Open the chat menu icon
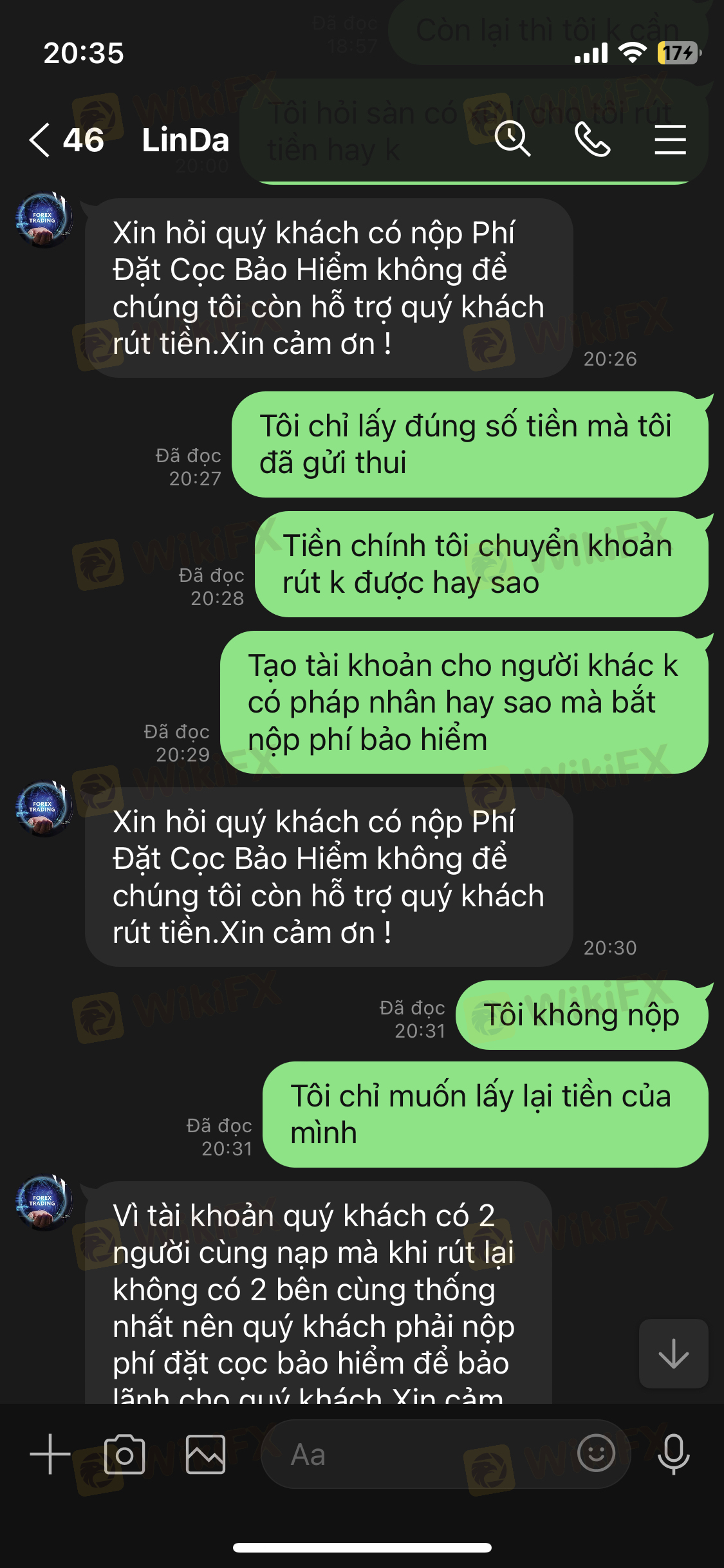 tap(670, 140)
